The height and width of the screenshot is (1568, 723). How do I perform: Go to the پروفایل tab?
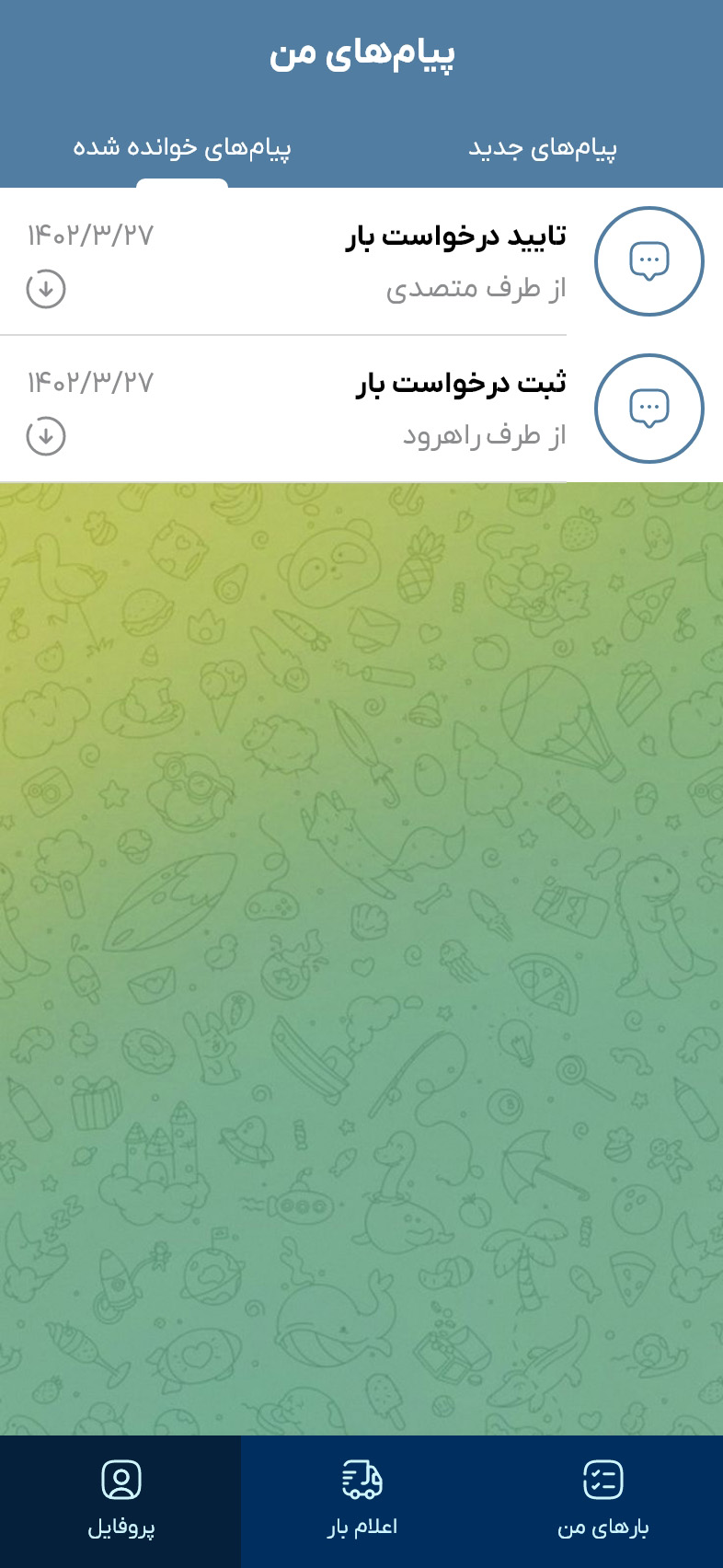click(120, 1500)
